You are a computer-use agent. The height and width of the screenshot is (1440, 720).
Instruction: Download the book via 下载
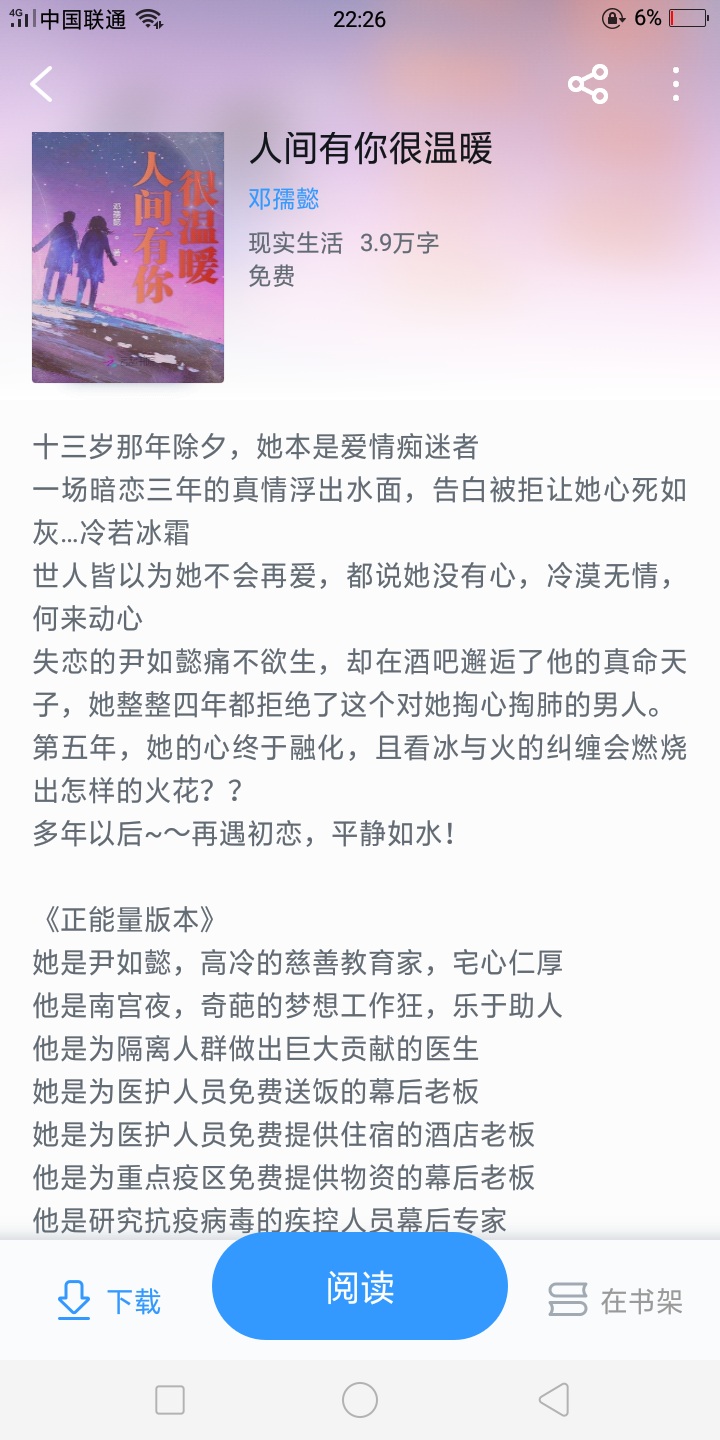(x=108, y=1300)
